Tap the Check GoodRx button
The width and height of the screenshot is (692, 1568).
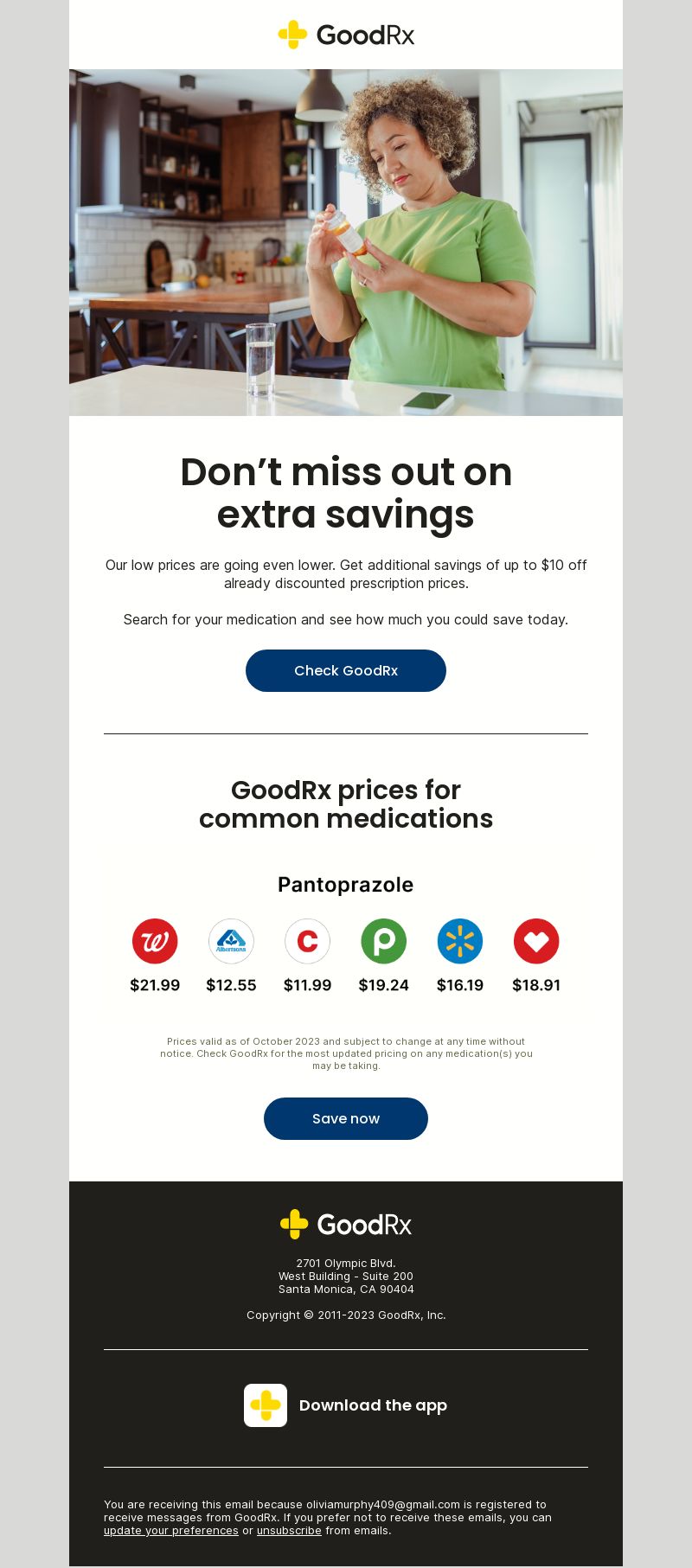coord(346,670)
